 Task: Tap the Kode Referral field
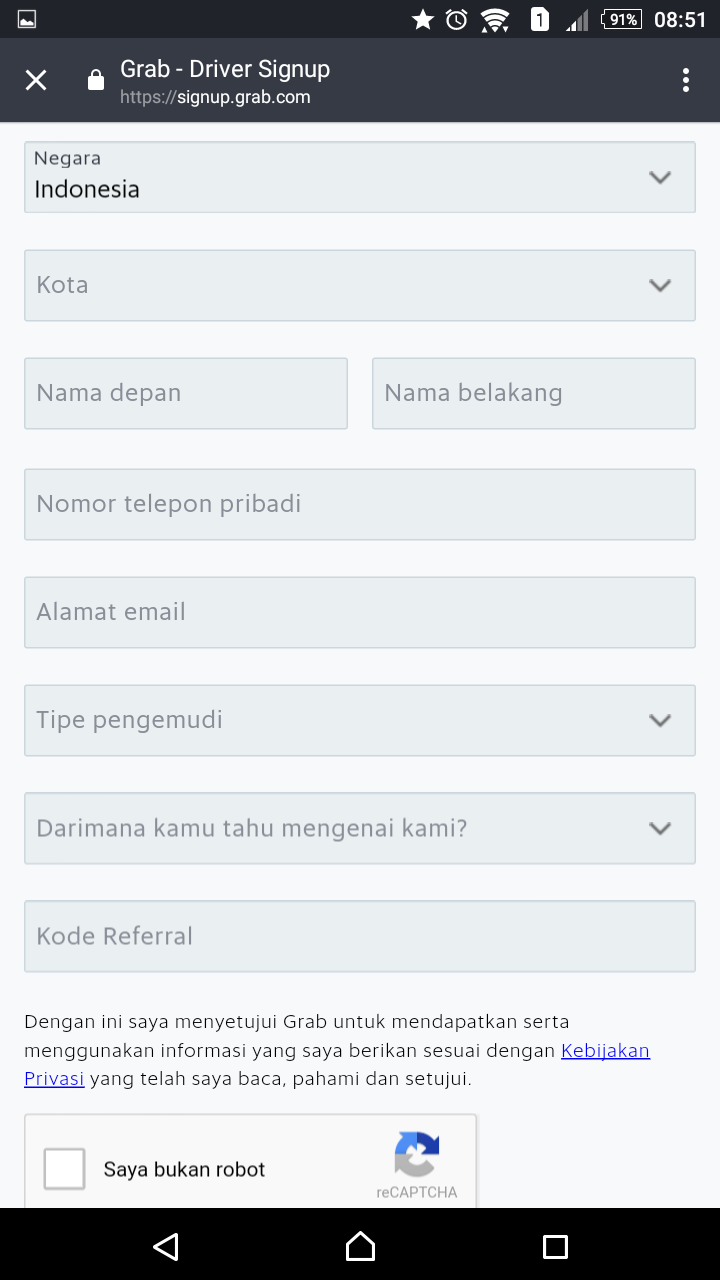[360, 936]
